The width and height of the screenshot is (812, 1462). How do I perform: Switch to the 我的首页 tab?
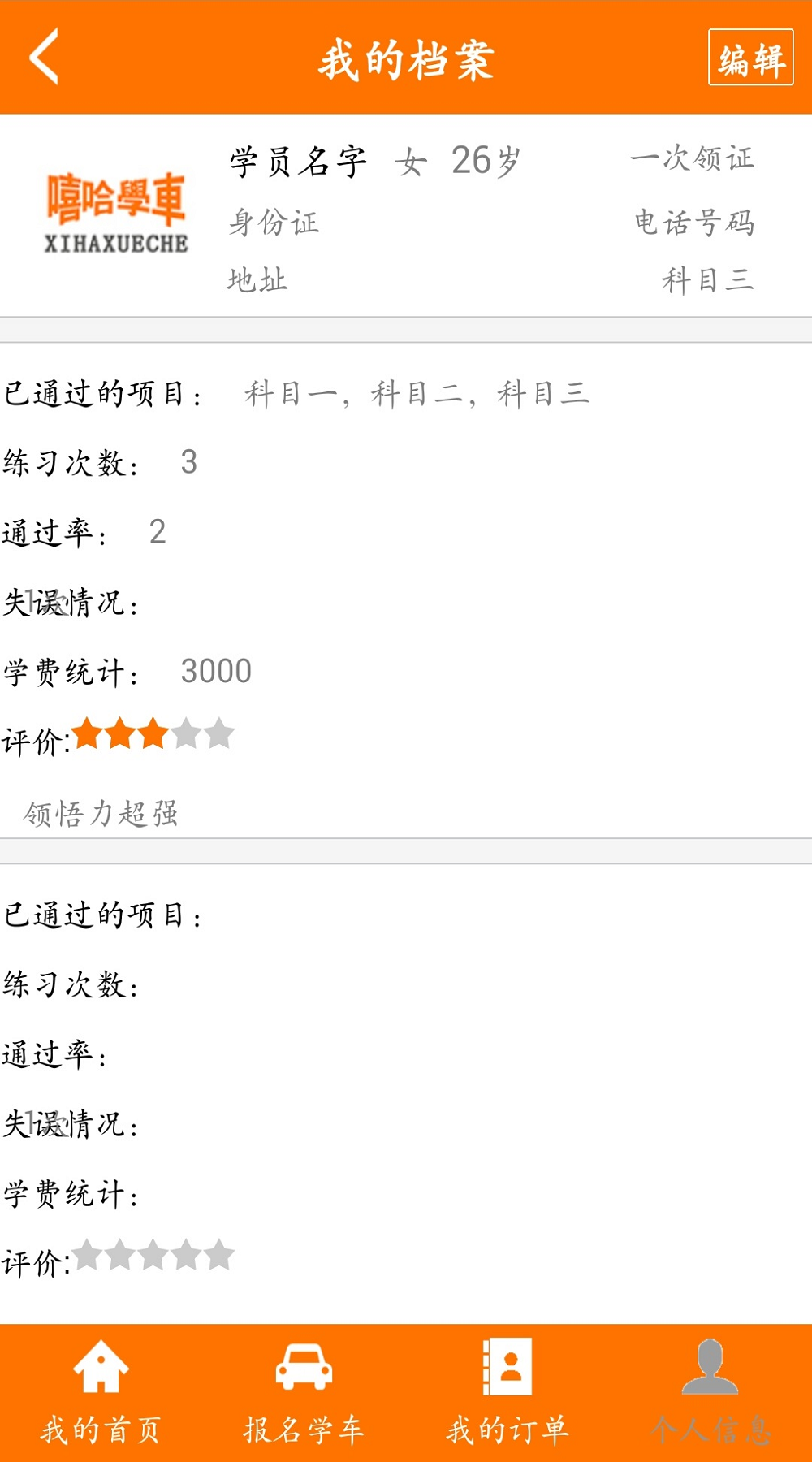coord(101,1394)
